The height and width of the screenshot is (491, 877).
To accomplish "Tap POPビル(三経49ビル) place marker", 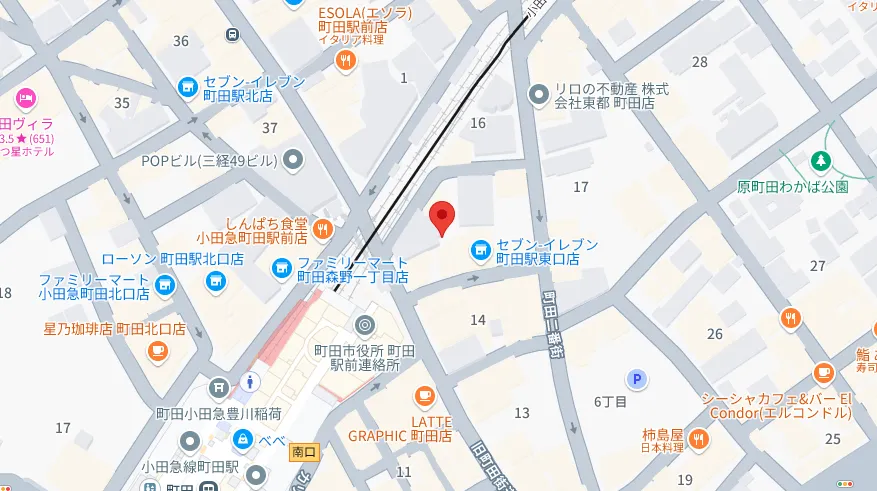I will point(293,159).
